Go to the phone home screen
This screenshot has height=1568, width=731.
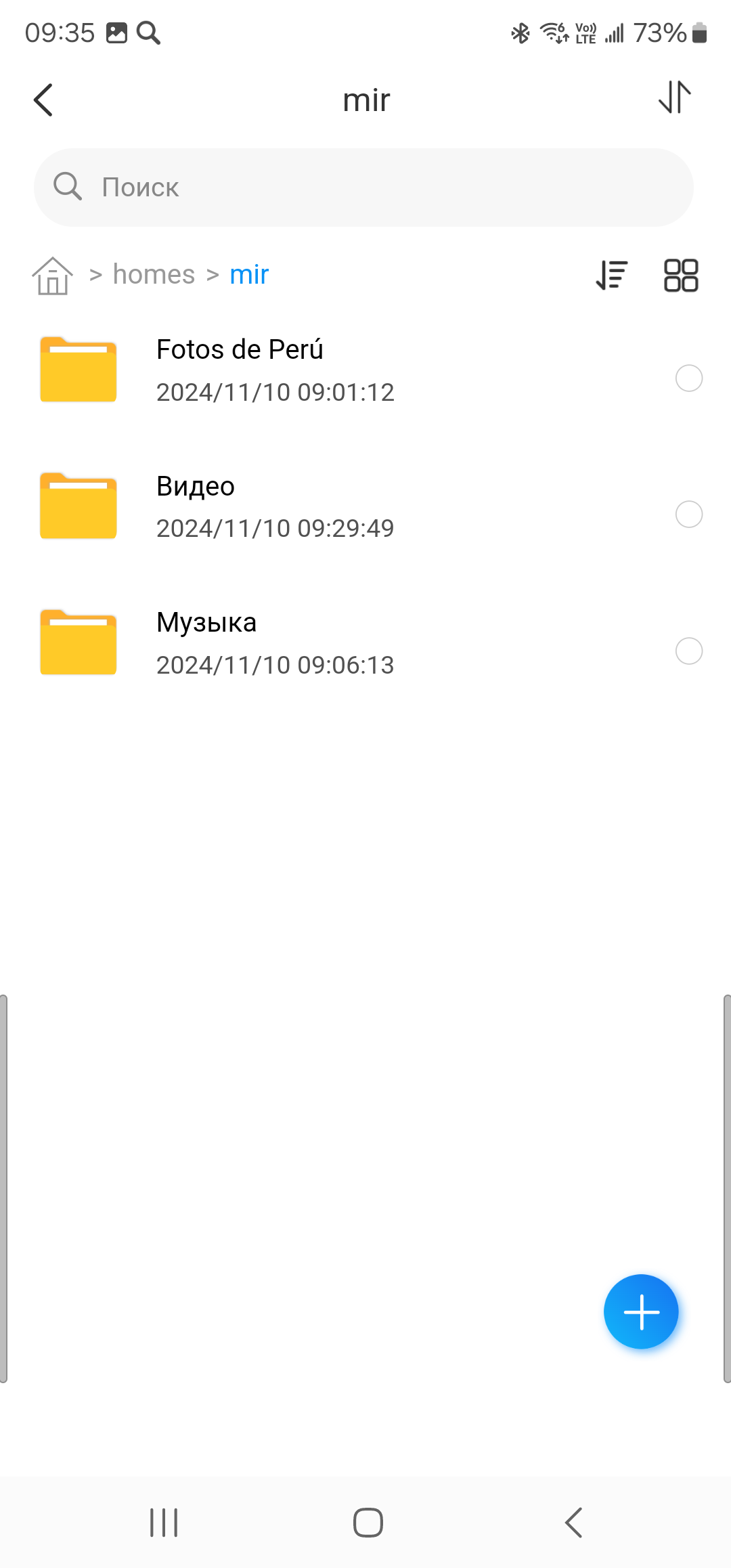[x=368, y=1523]
